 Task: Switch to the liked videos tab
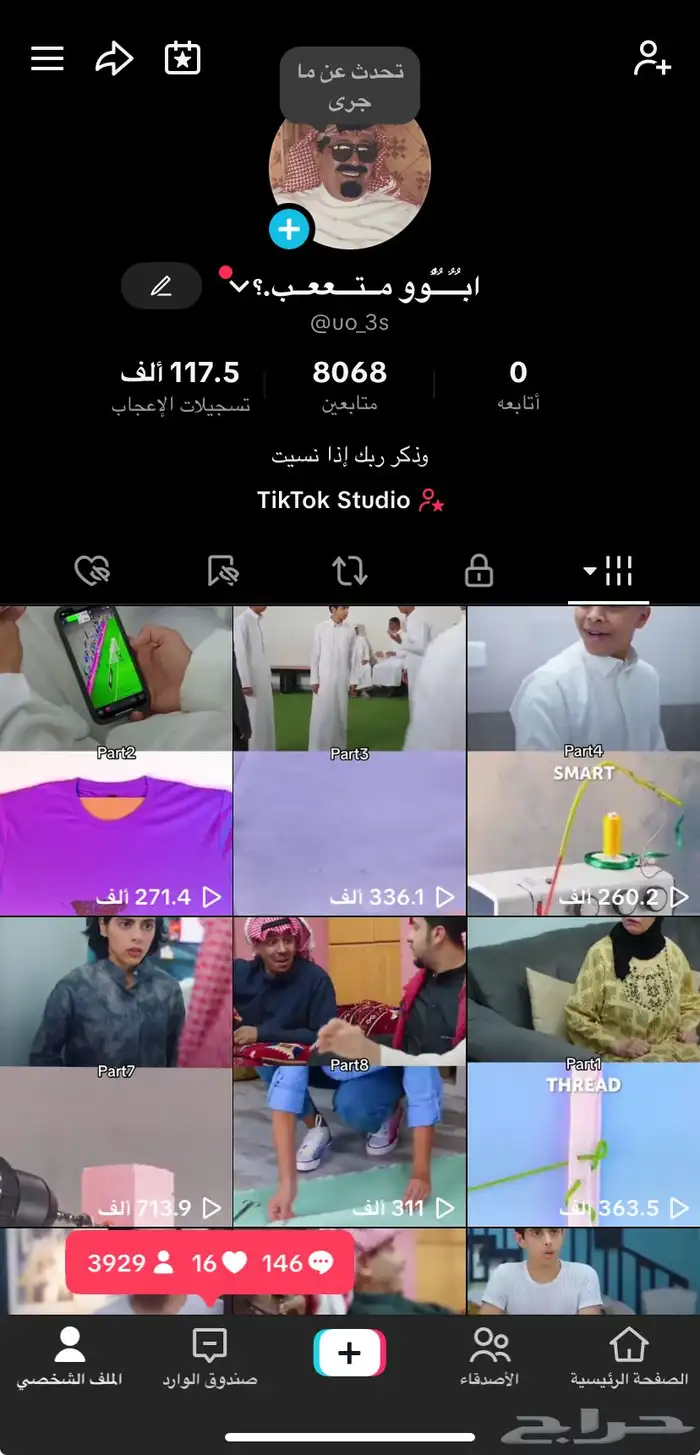(x=92, y=572)
